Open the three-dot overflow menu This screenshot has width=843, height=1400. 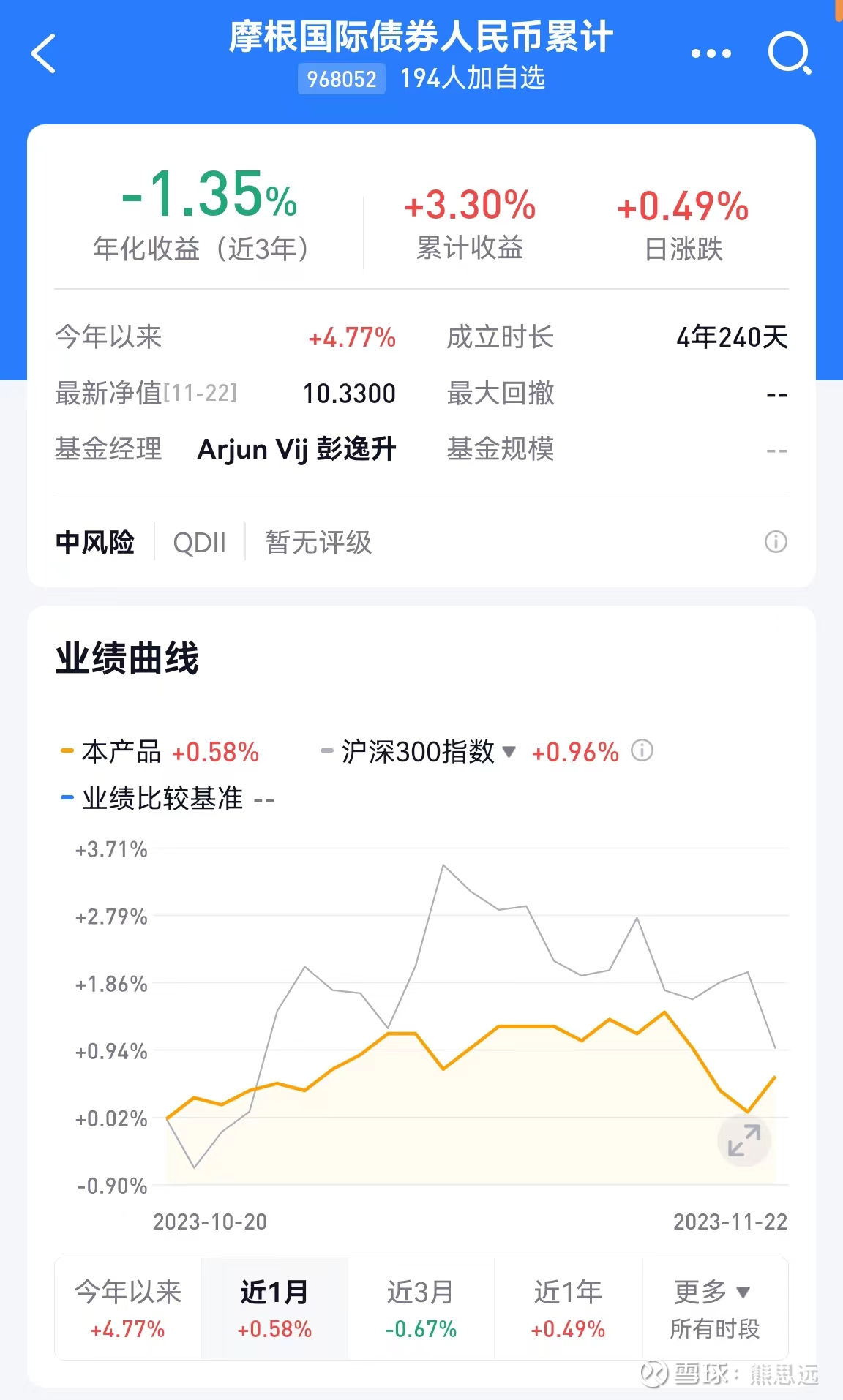click(x=711, y=53)
